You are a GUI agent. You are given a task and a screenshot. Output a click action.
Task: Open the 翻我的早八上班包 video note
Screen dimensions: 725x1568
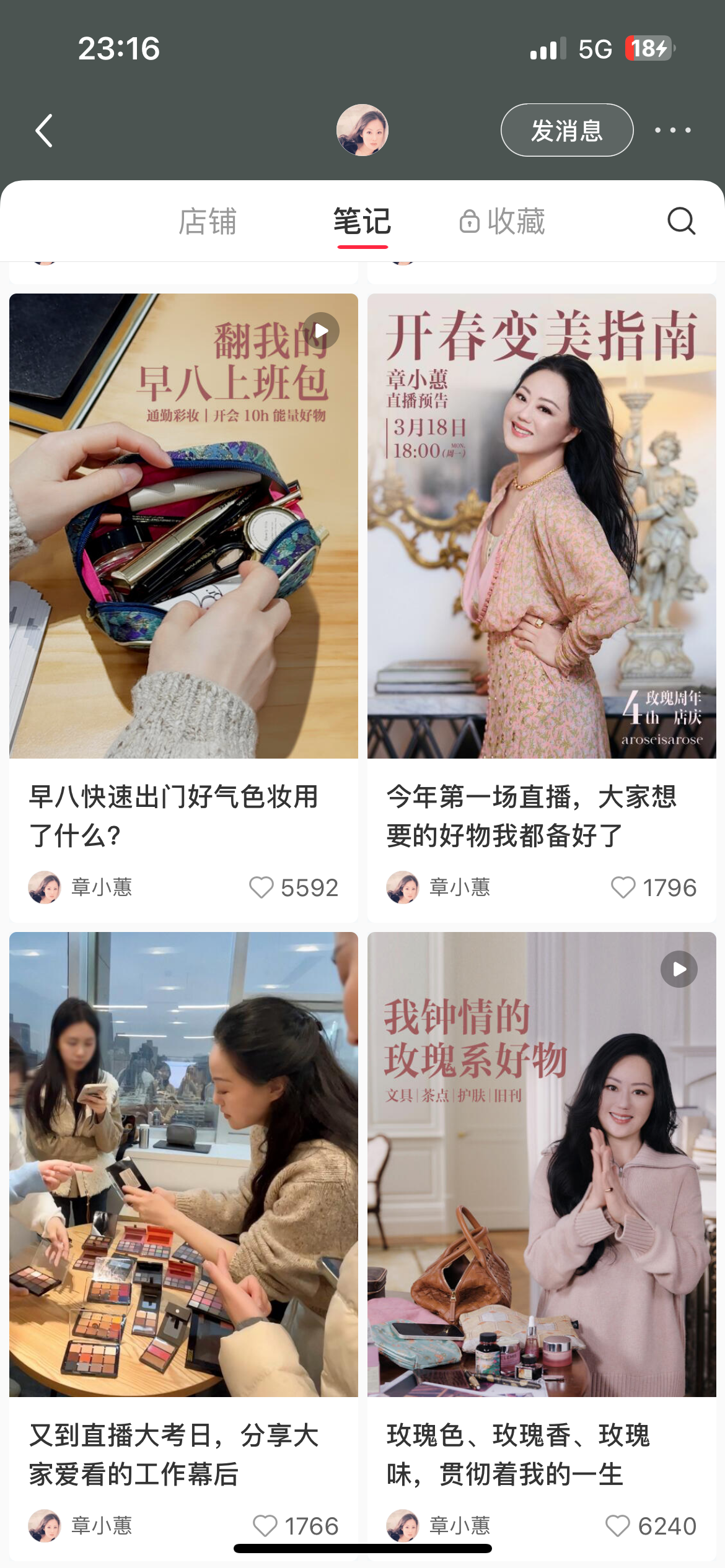[x=183, y=526]
